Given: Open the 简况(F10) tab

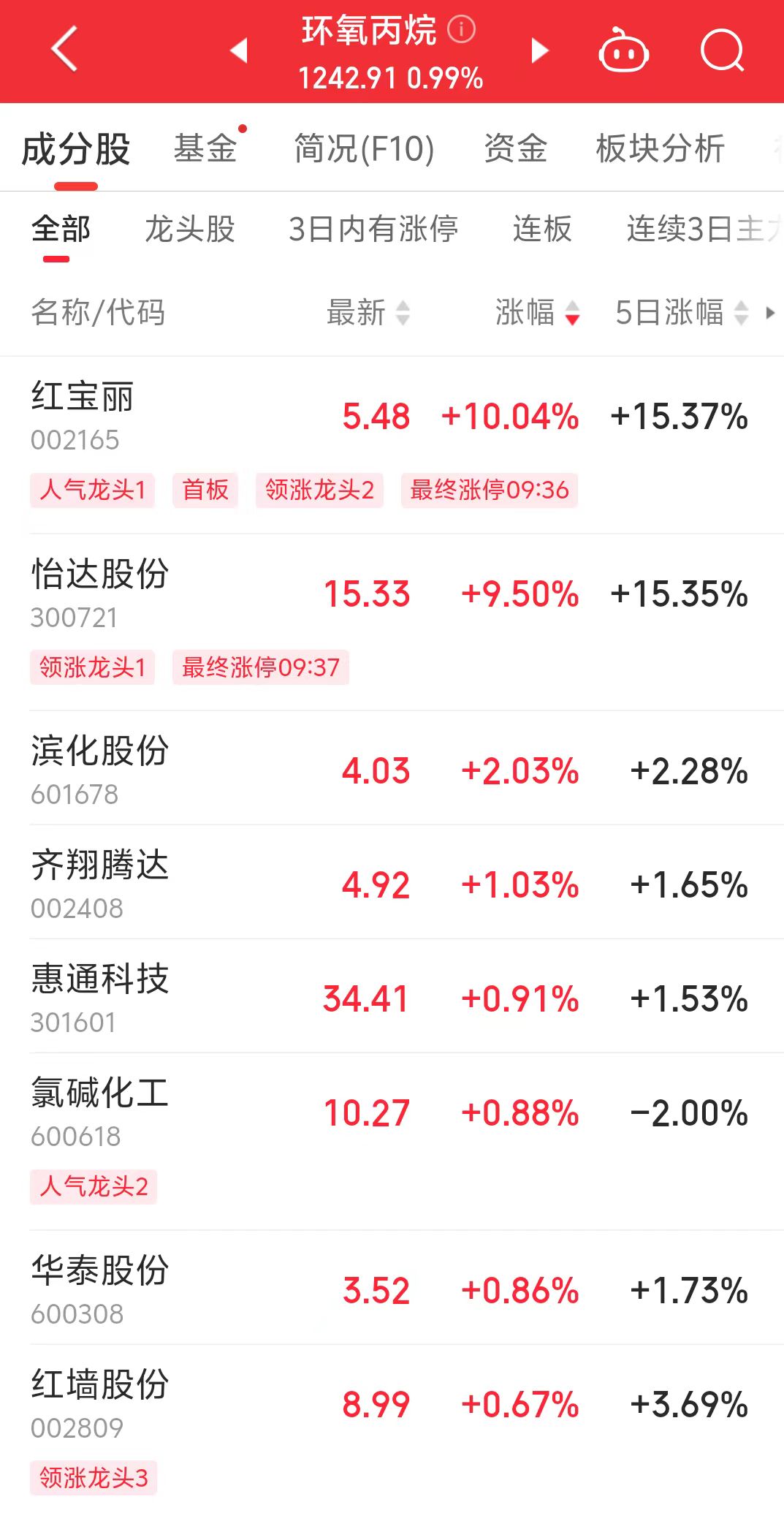Looking at the screenshot, I should (364, 148).
